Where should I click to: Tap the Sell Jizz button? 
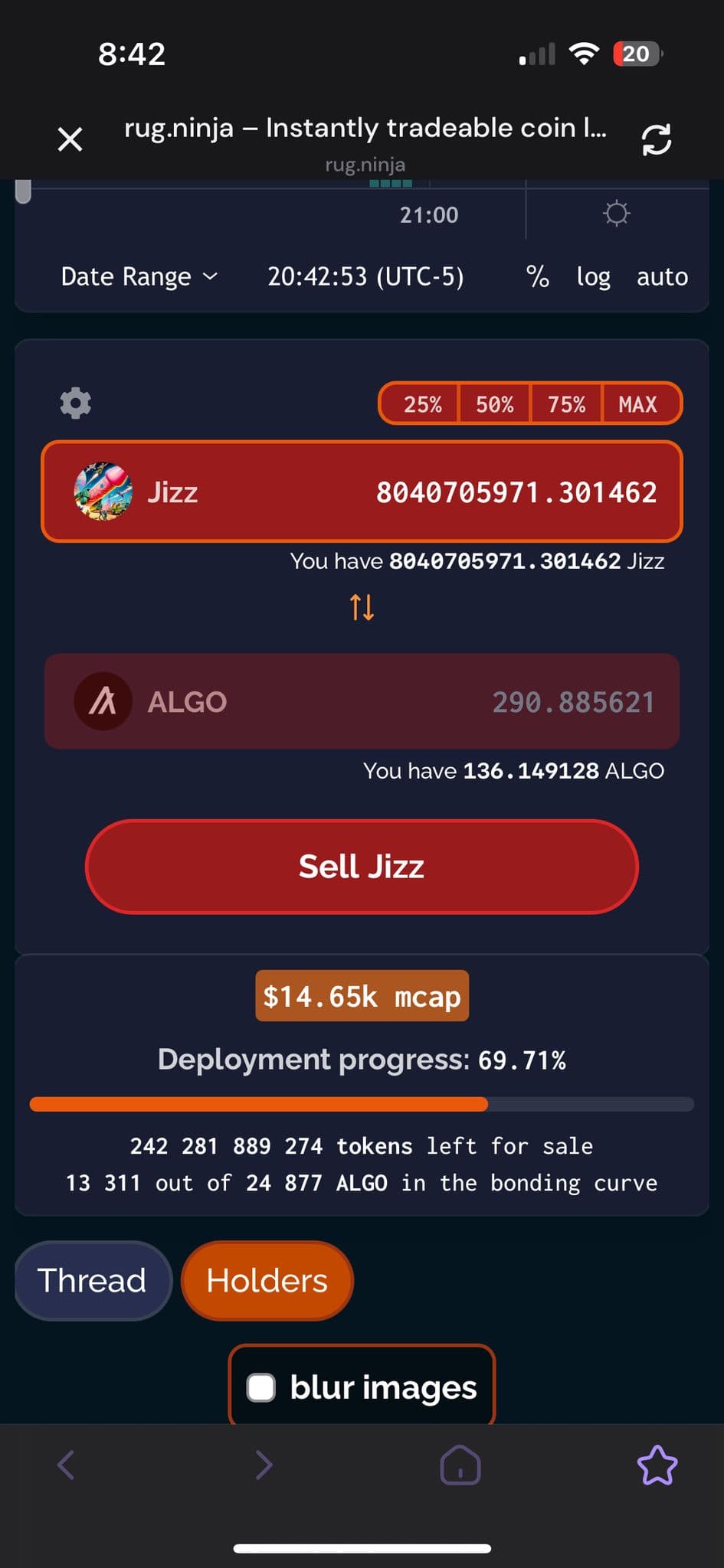[x=362, y=867]
